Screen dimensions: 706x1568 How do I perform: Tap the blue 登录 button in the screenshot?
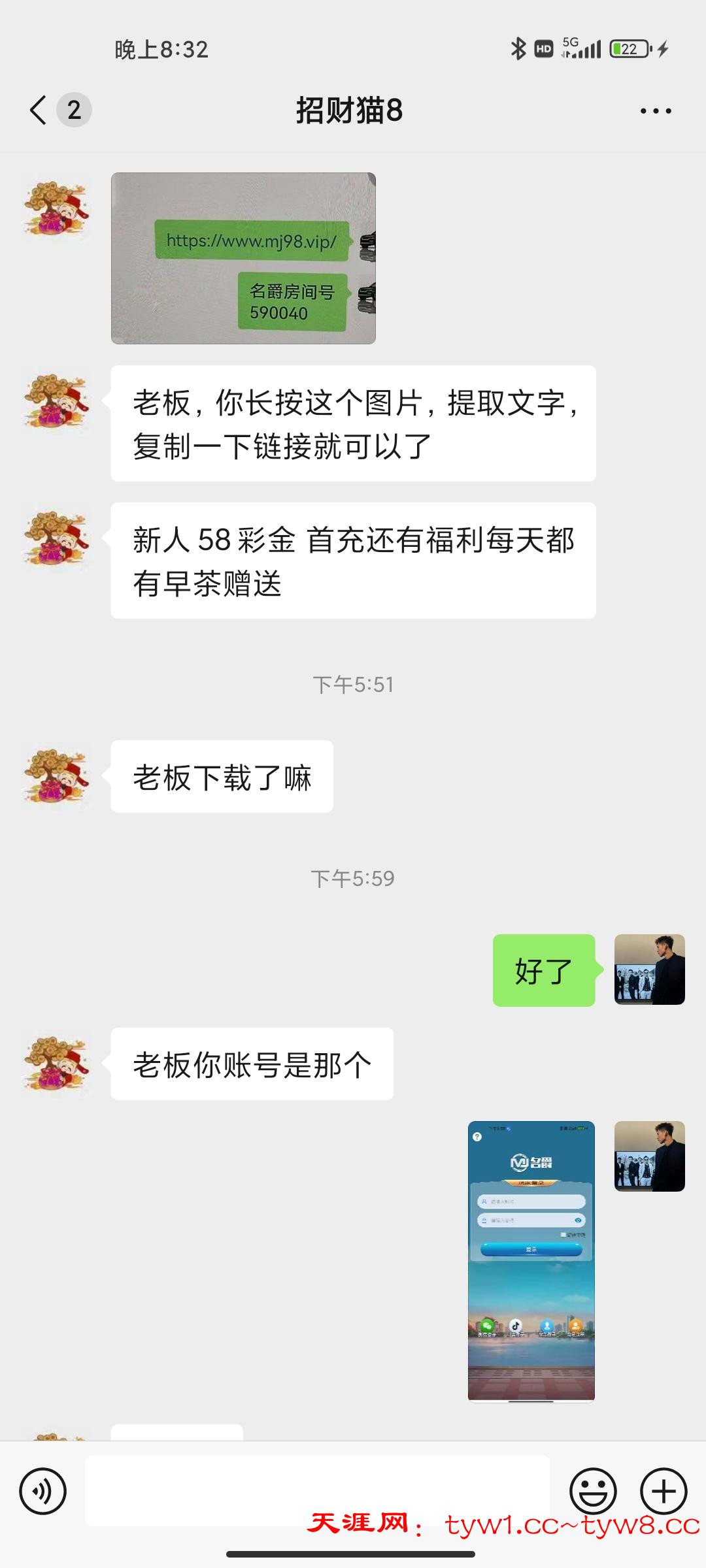click(x=531, y=1250)
